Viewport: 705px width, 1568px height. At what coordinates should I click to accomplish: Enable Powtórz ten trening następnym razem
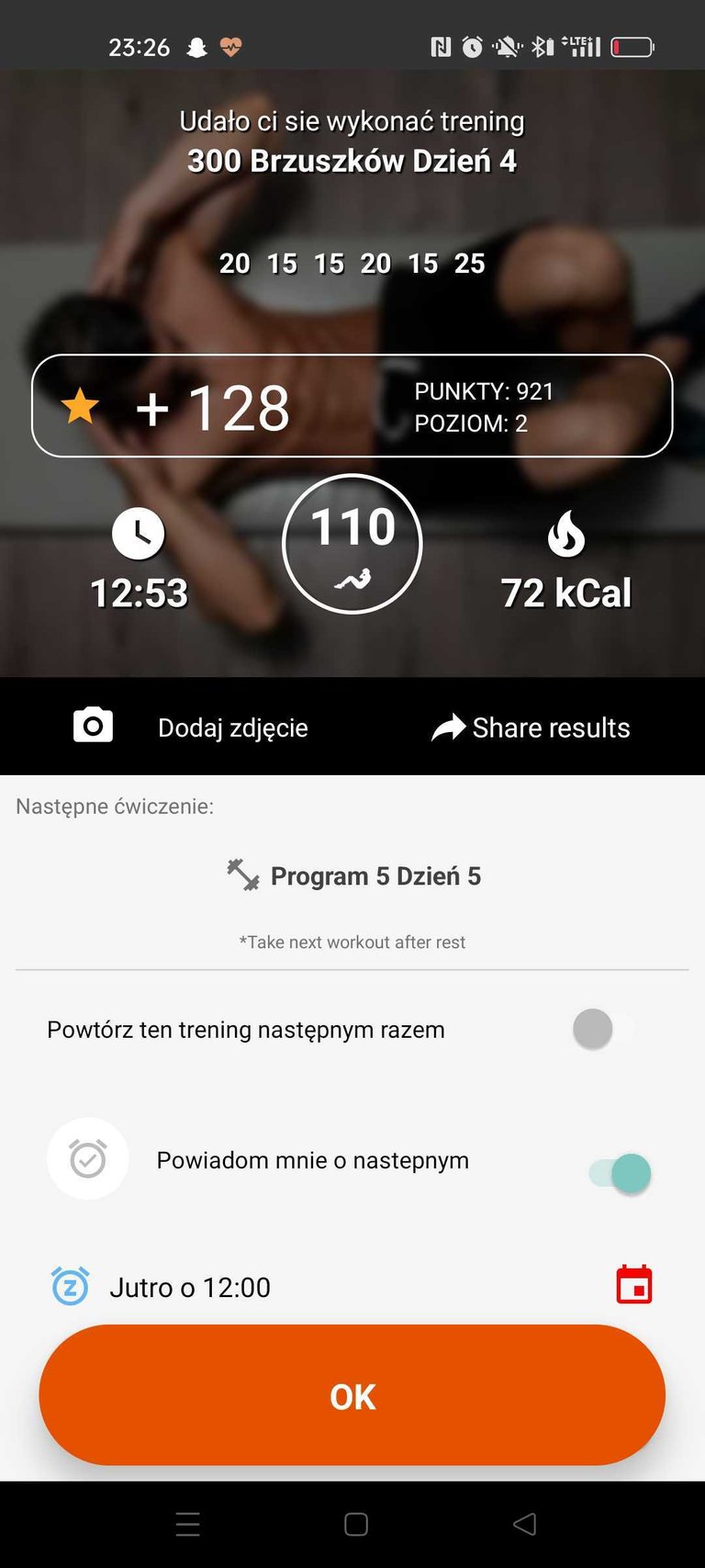[602, 1029]
